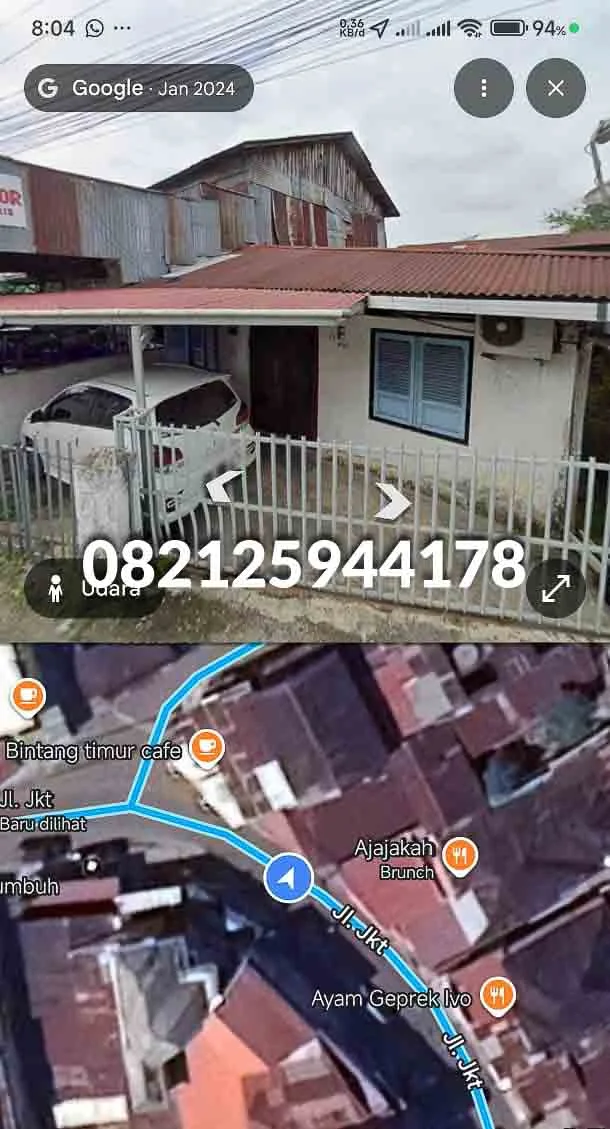Screen dimensions: 610x1129
Task: Open the Google Jan 2024 imagery chip
Action: (138, 88)
